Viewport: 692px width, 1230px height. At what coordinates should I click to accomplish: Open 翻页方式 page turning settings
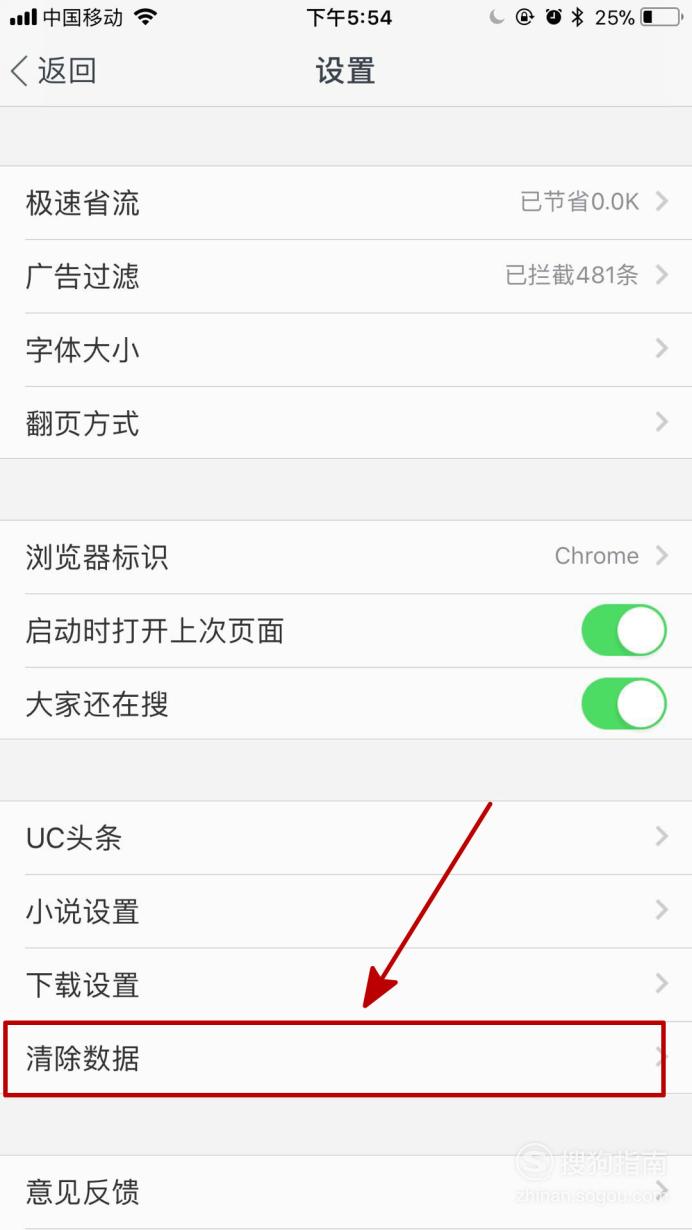point(346,423)
